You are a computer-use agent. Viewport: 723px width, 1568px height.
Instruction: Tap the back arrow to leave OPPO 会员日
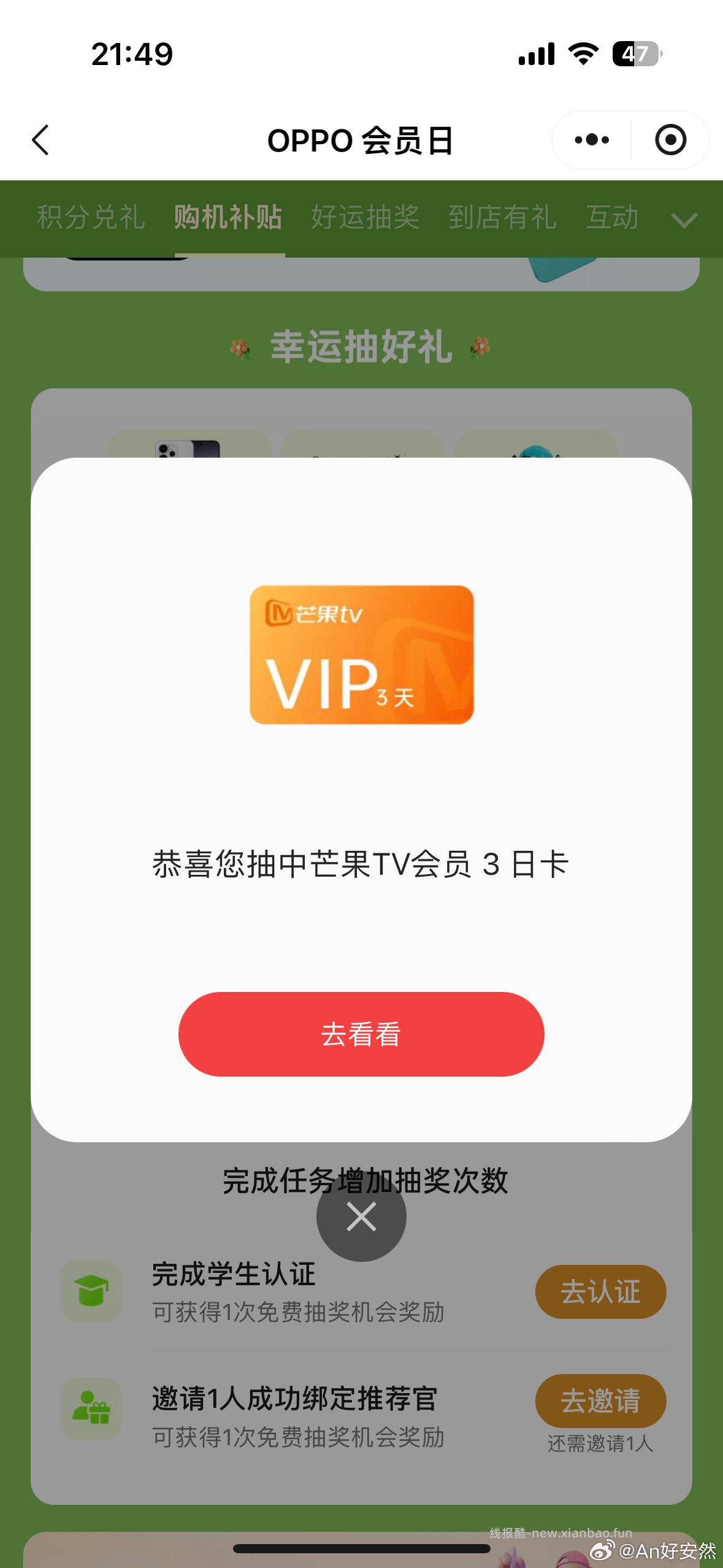pos(40,140)
